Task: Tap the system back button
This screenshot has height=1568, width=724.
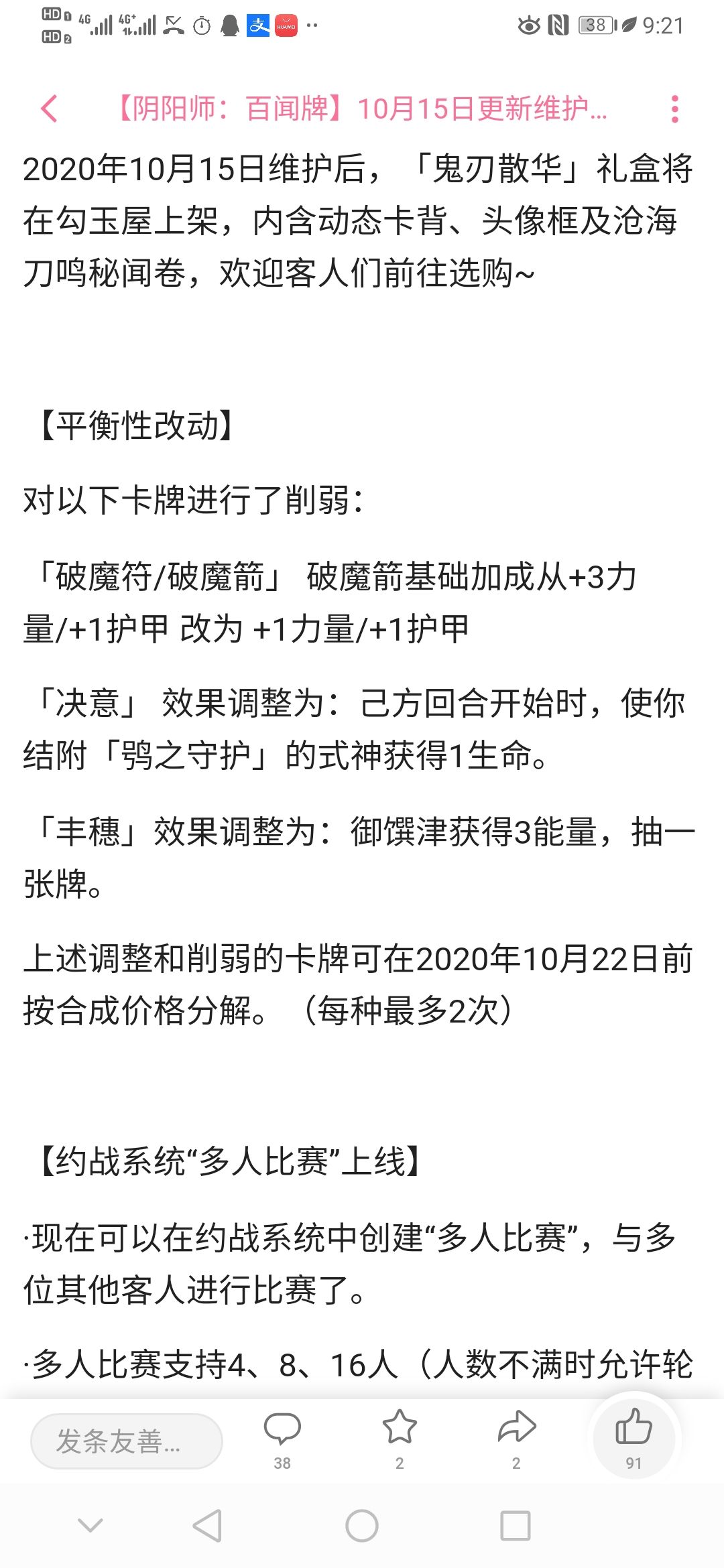Action: (x=207, y=1526)
